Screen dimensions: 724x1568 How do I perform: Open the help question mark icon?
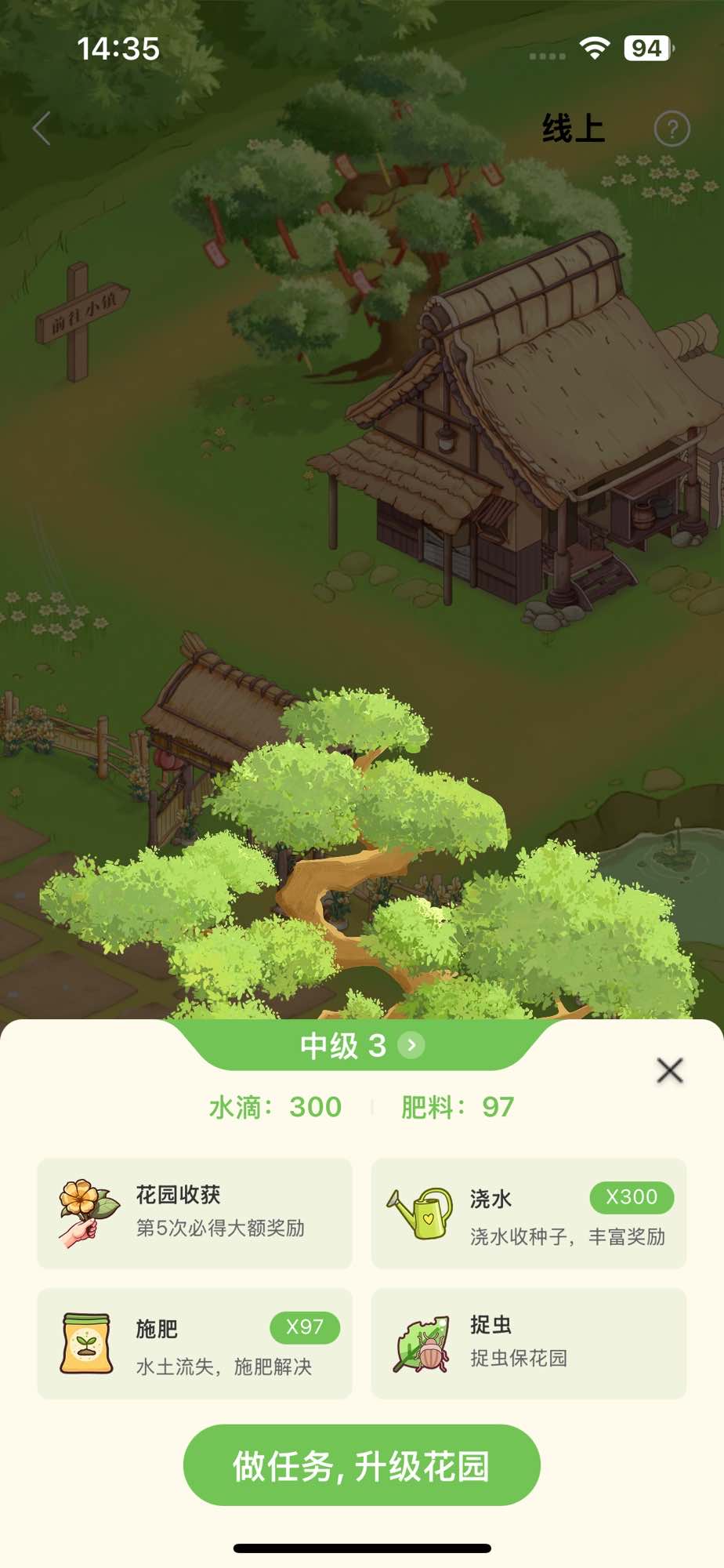672,129
